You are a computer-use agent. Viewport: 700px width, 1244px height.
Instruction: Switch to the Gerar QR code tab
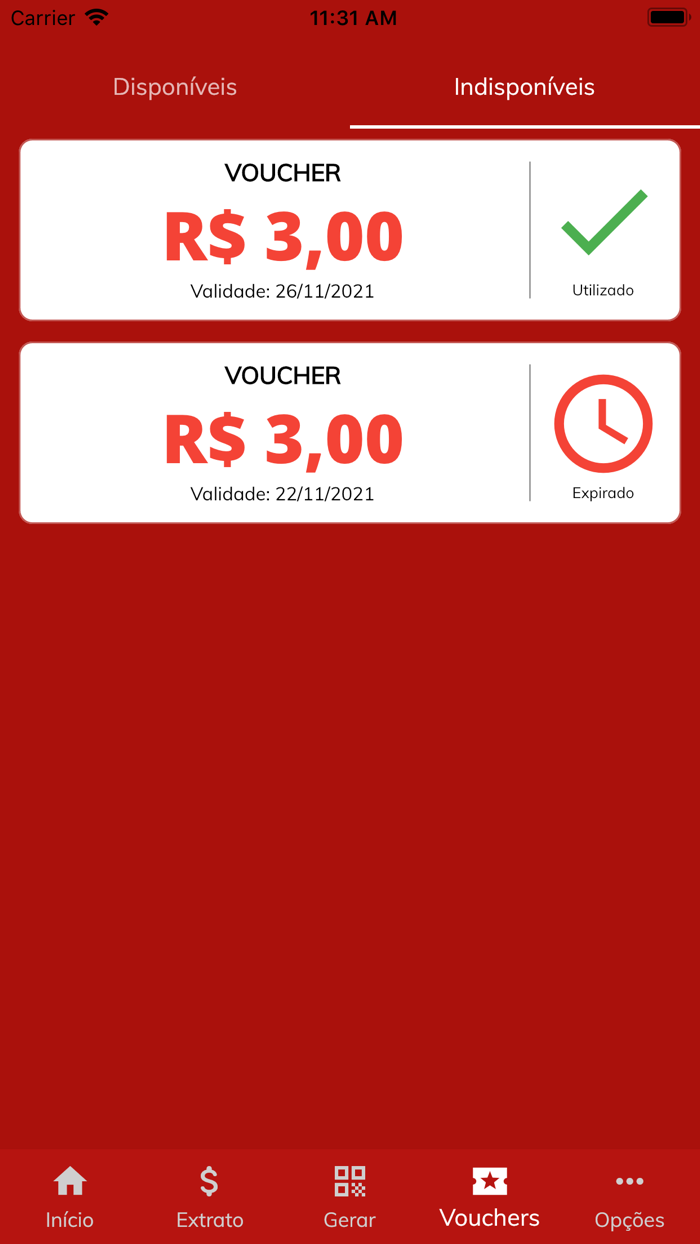[350, 1197]
